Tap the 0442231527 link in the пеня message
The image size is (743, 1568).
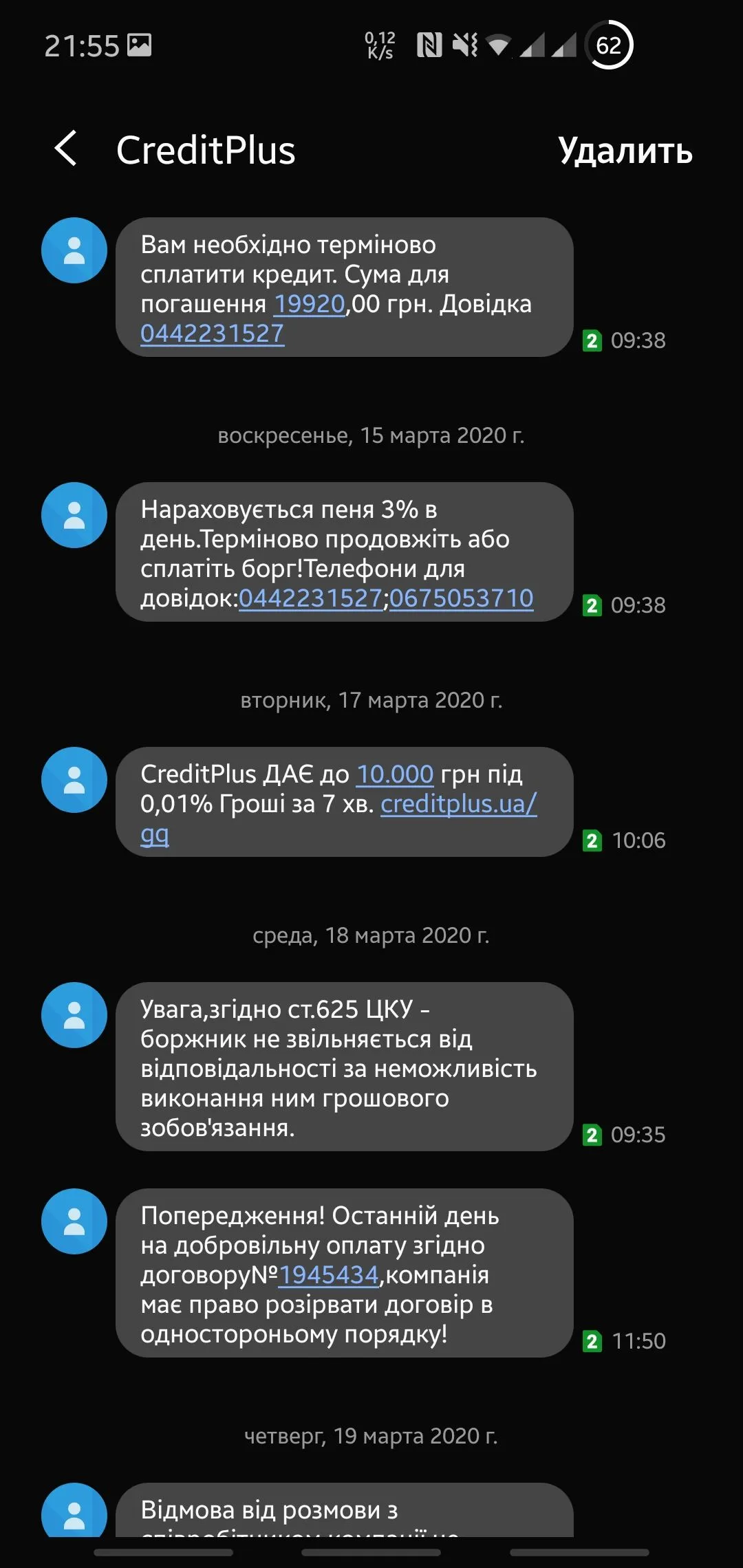coord(310,598)
